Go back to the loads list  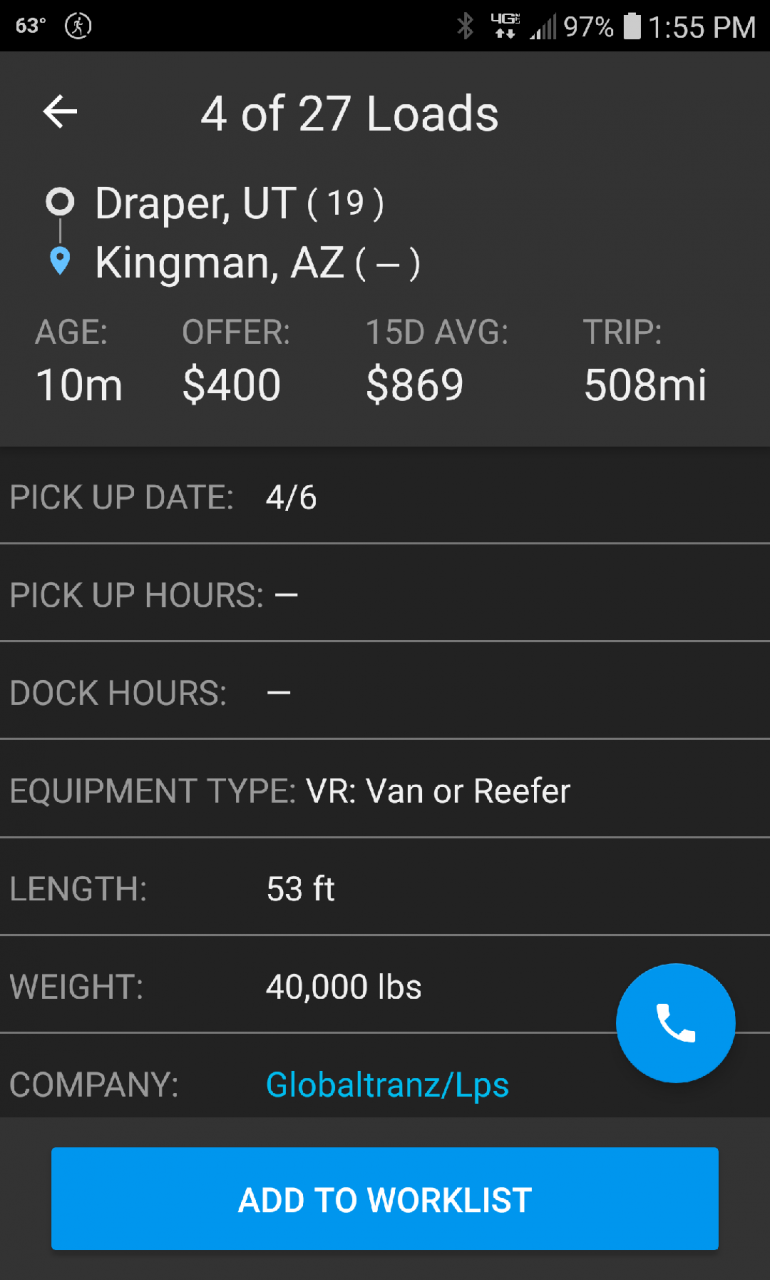[x=61, y=112]
